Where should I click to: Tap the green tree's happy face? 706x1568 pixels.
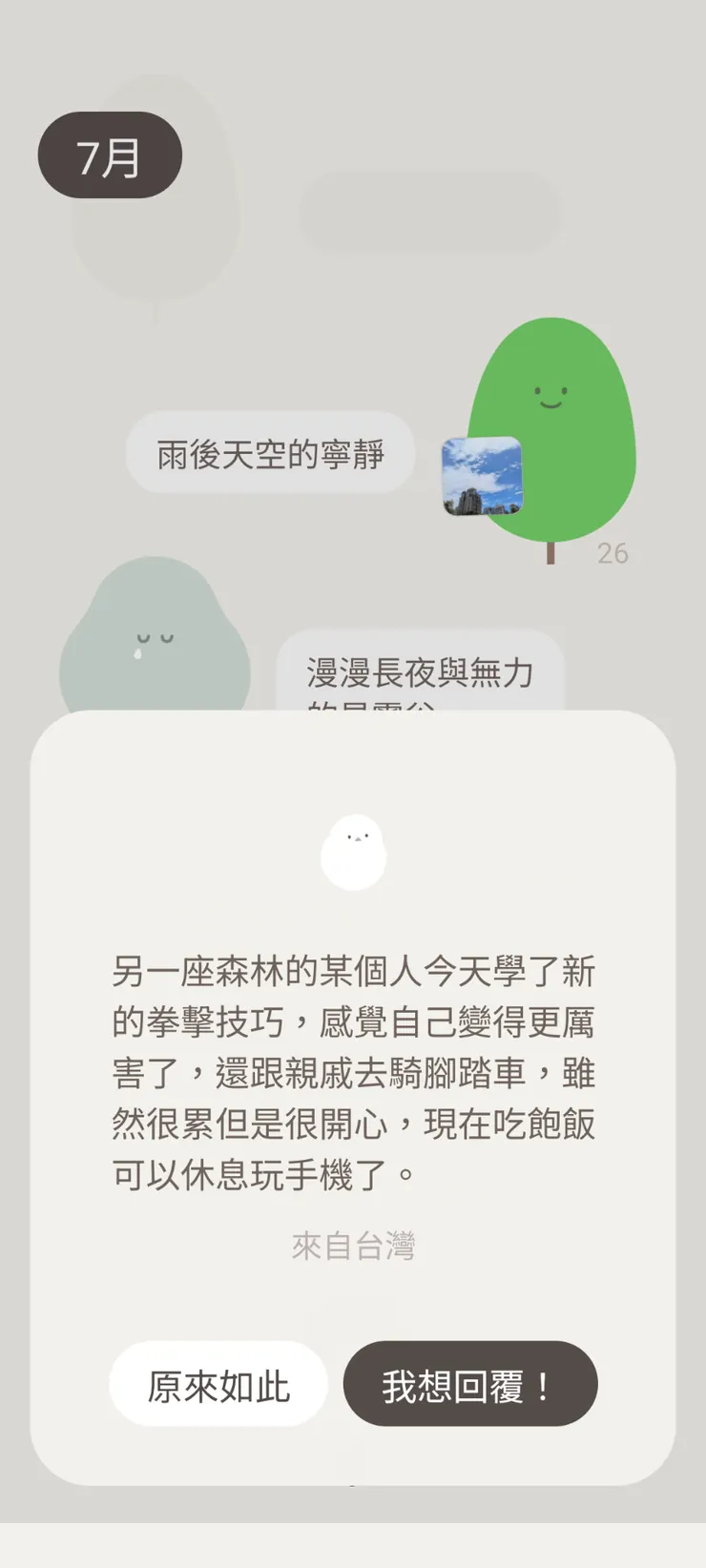[x=549, y=396]
